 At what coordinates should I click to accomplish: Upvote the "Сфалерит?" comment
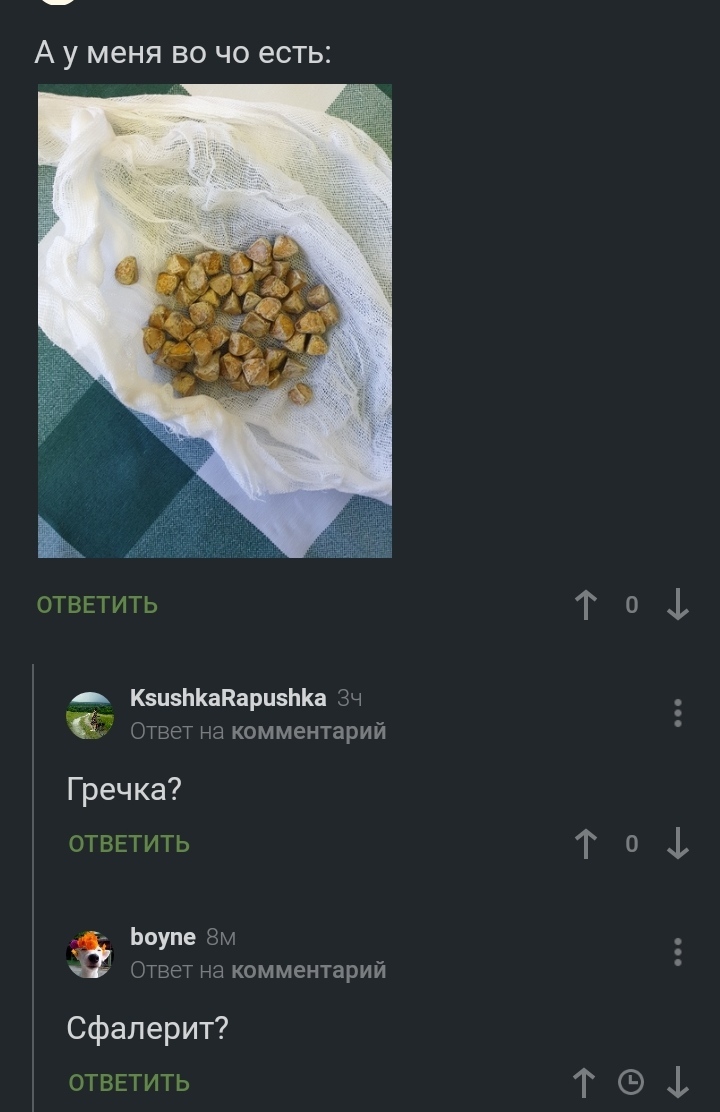click(x=586, y=1083)
